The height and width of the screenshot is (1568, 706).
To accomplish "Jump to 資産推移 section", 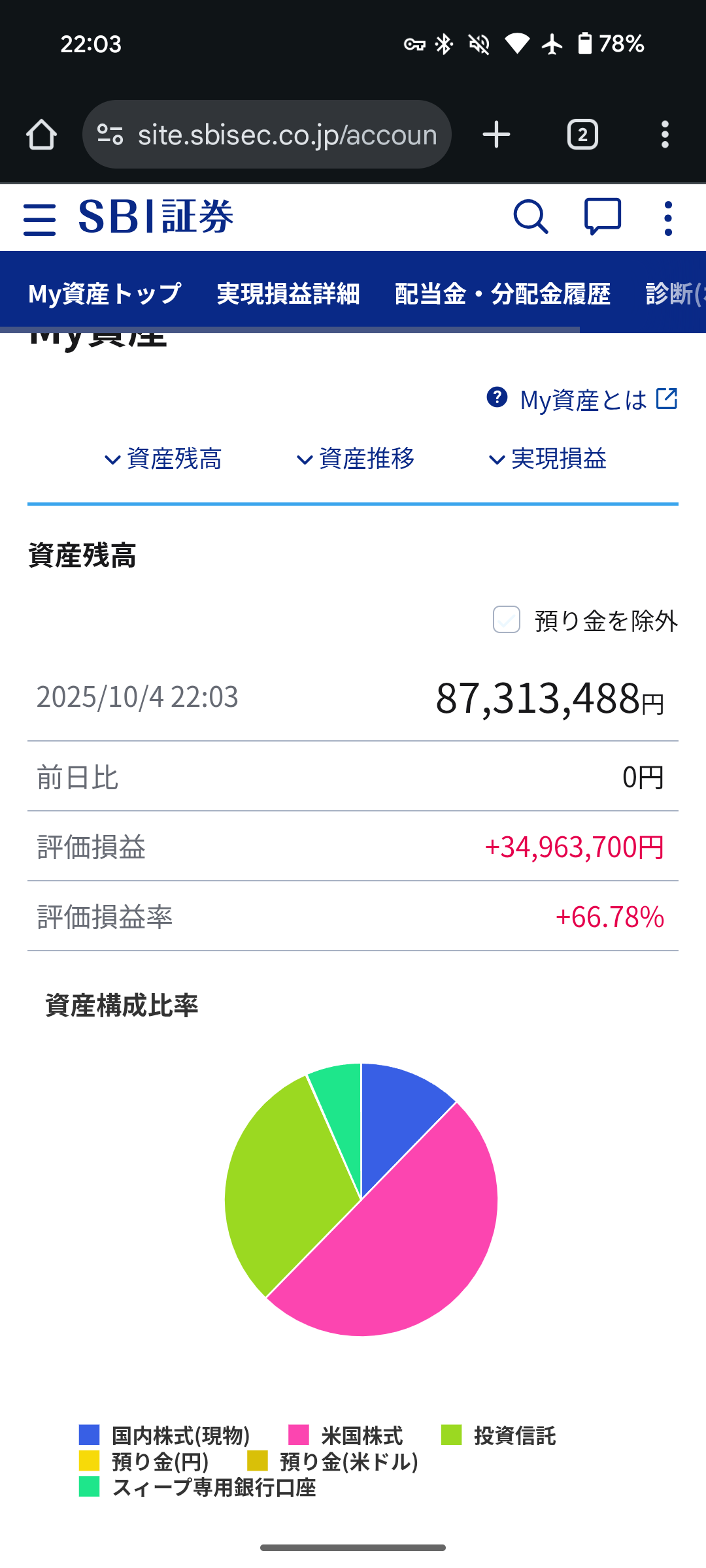I will point(356,459).
